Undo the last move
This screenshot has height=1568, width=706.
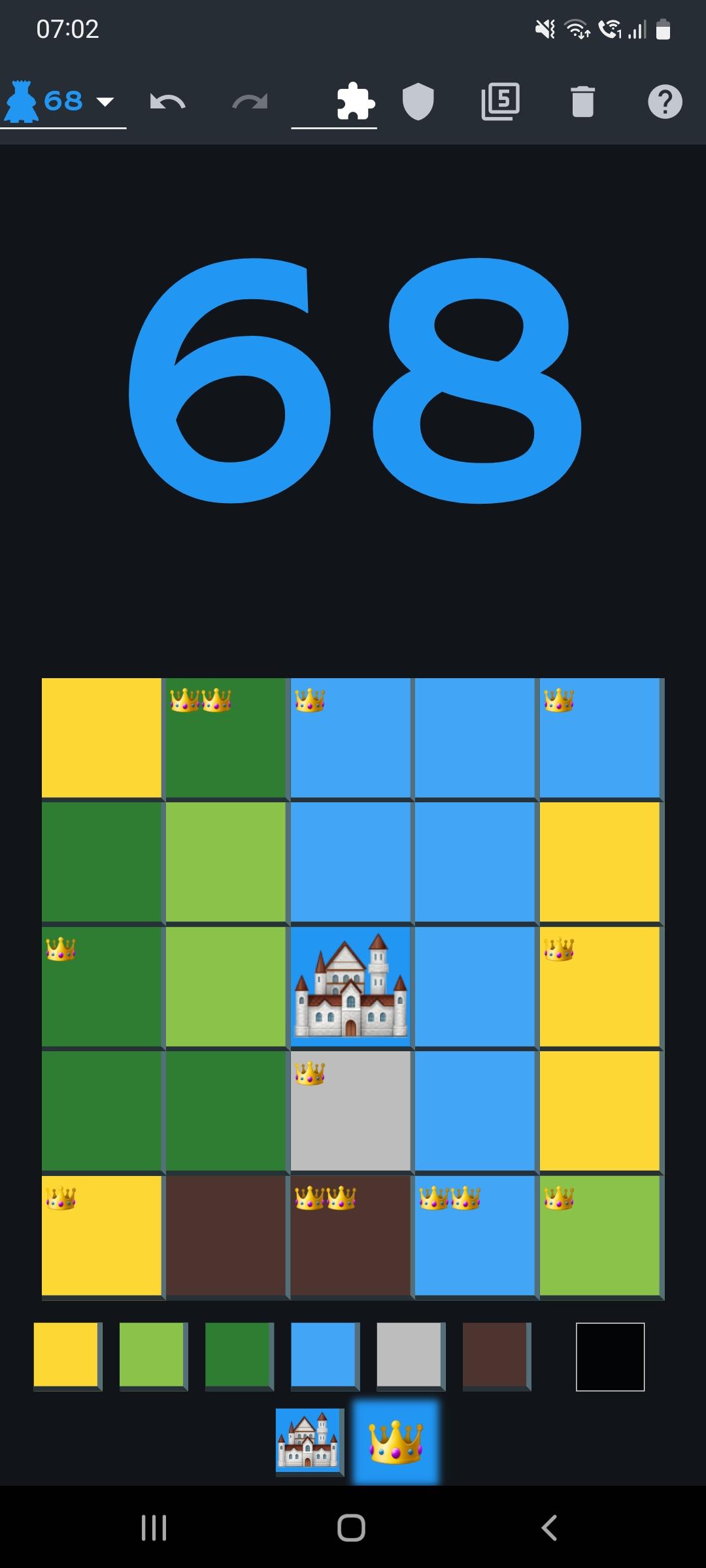click(167, 102)
